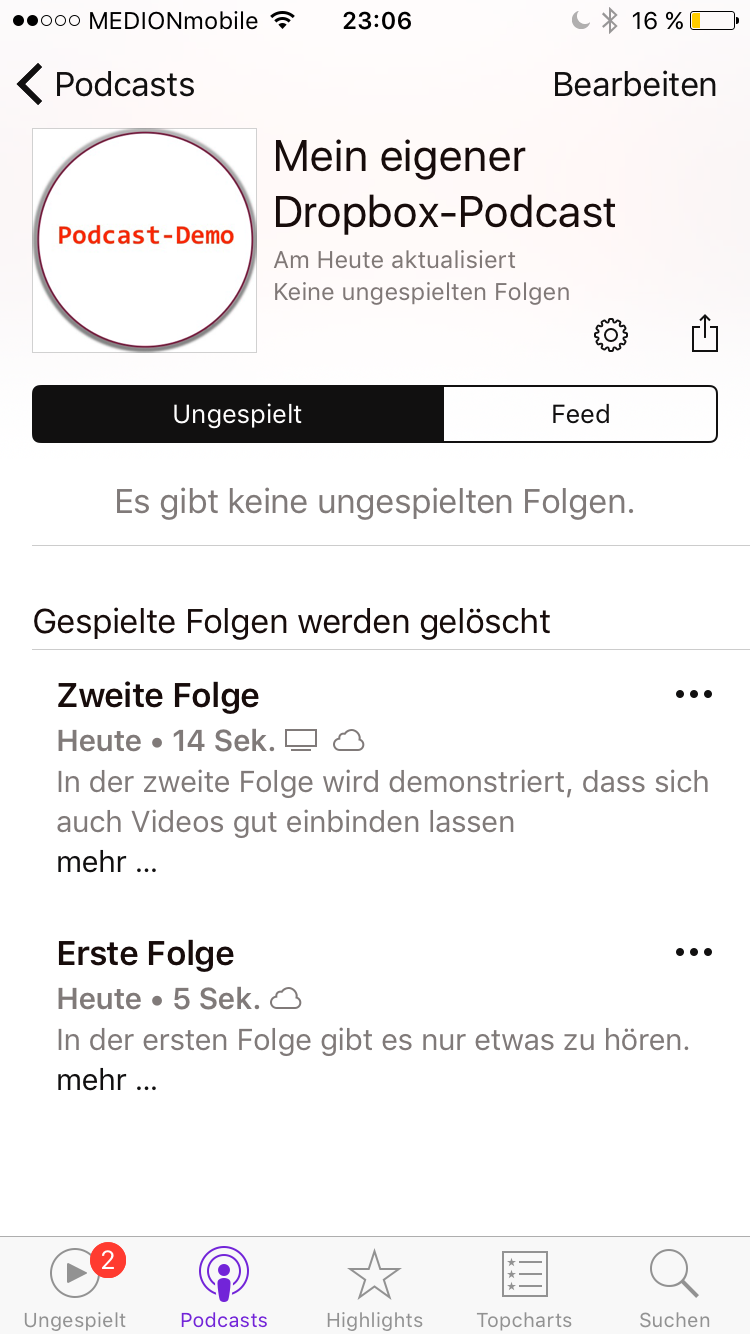Open more options for Erste Folge
The width and height of the screenshot is (750, 1334).
[694, 952]
